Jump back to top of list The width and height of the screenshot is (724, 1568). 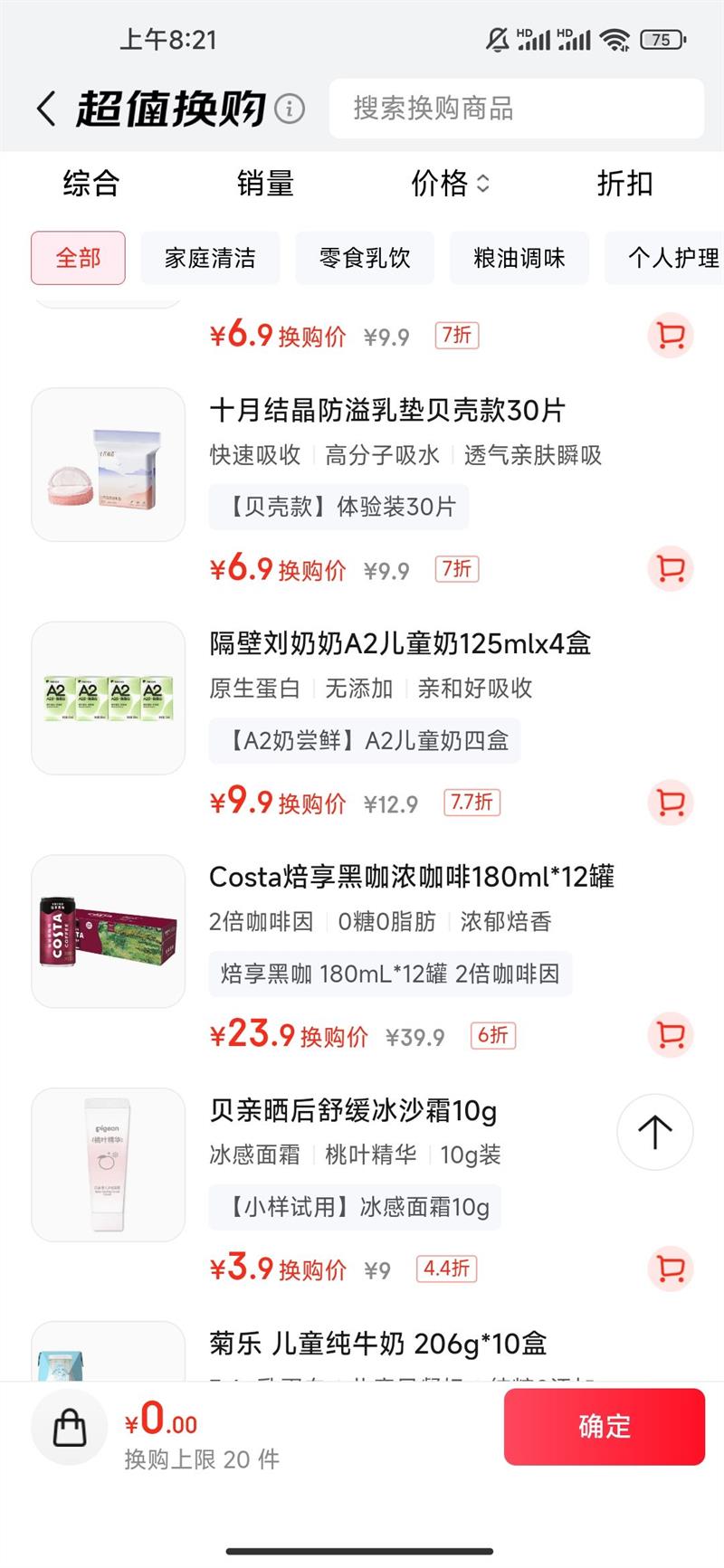click(x=654, y=1131)
